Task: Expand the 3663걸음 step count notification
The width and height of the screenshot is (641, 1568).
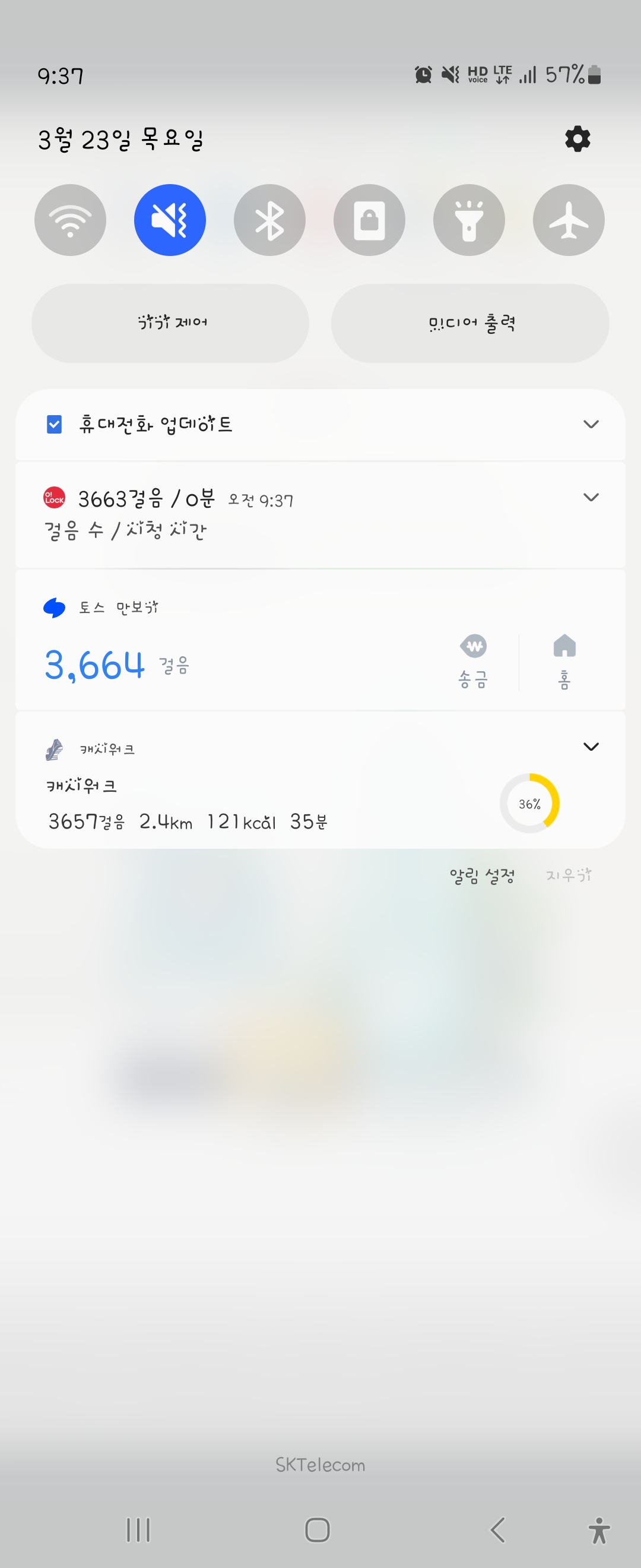Action: point(591,497)
